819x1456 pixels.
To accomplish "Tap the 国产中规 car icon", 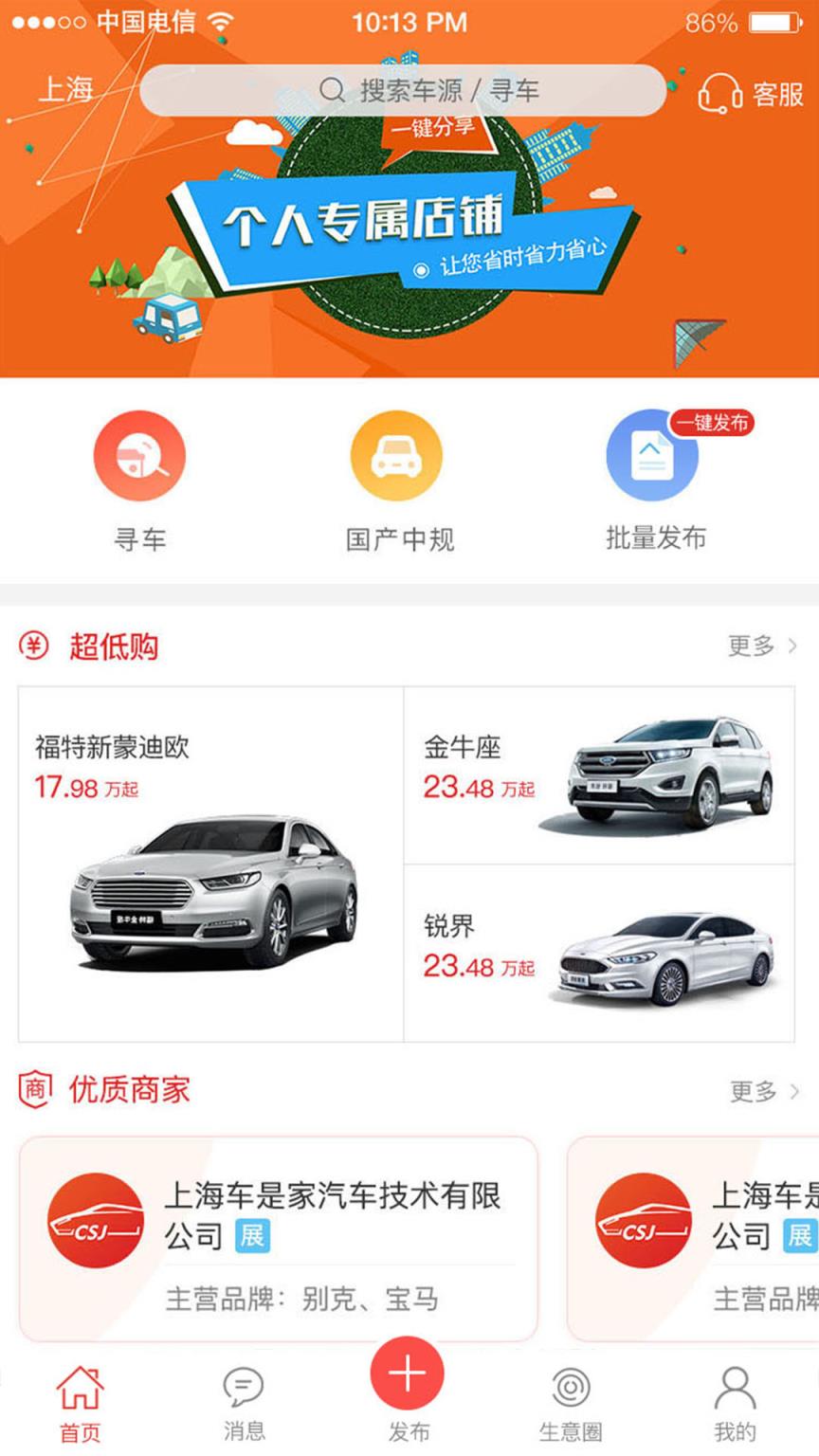I will pos(397,455).
